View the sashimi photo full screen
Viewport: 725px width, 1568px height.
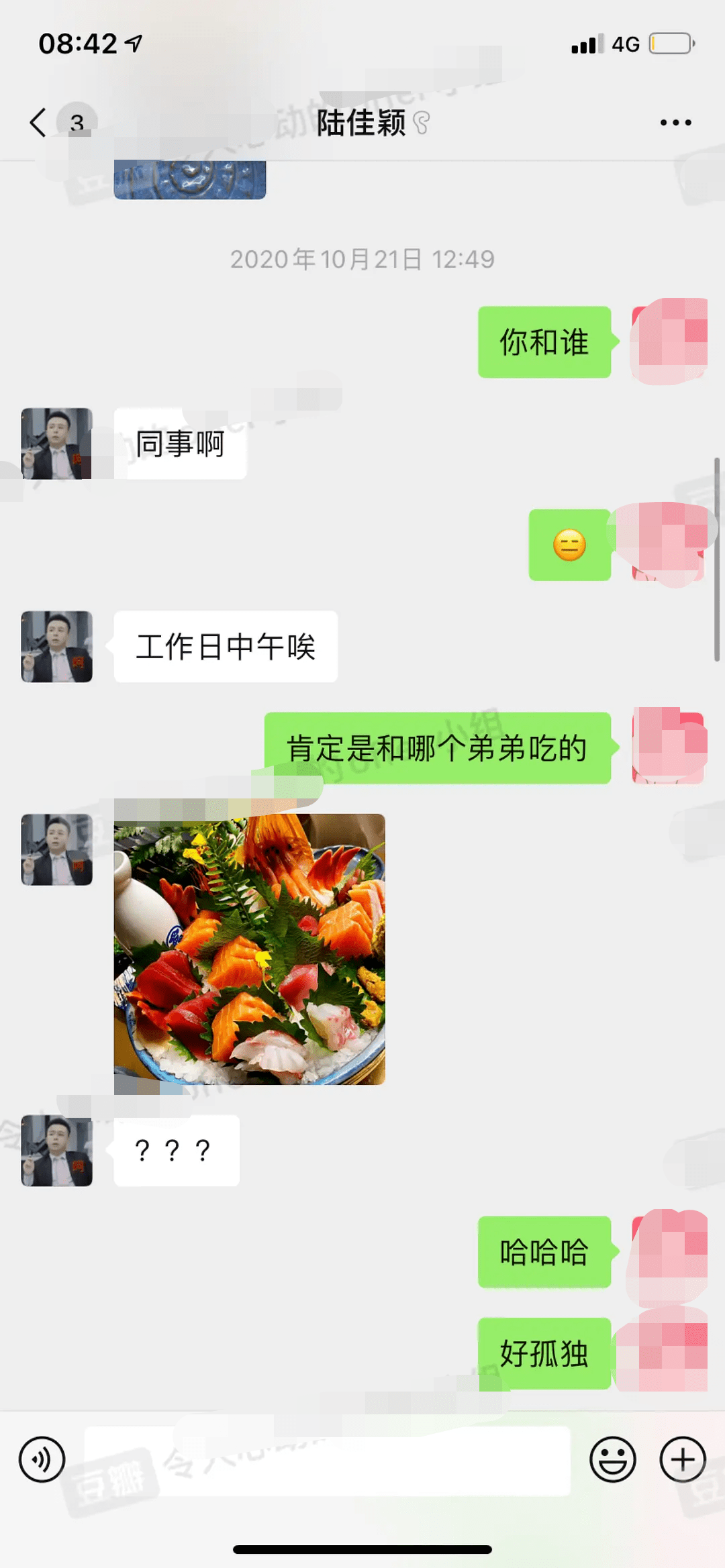pyautogui.click(x=250, y=949)
